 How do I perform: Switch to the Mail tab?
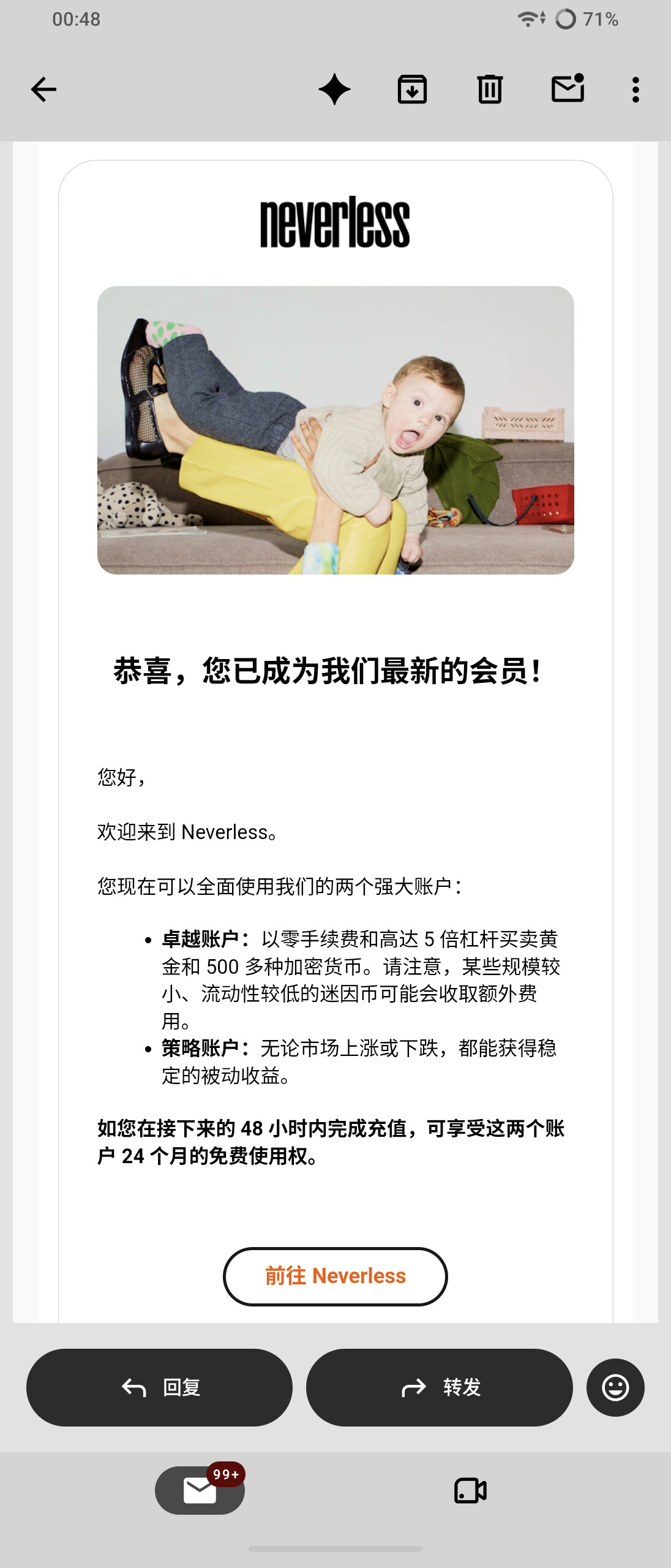coord(200,1490)
